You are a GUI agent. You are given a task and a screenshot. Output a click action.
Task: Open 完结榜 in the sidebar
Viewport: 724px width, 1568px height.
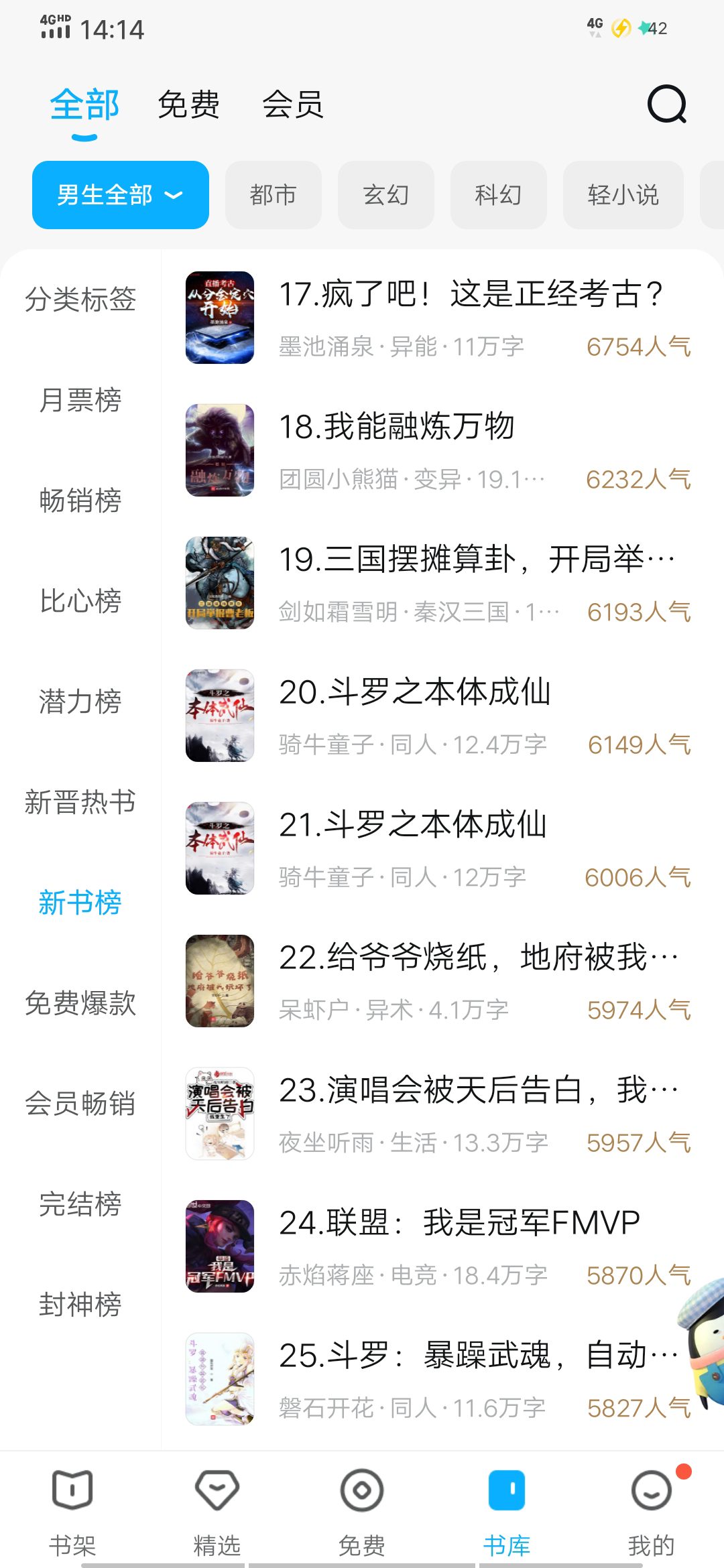click(80, 1204)
